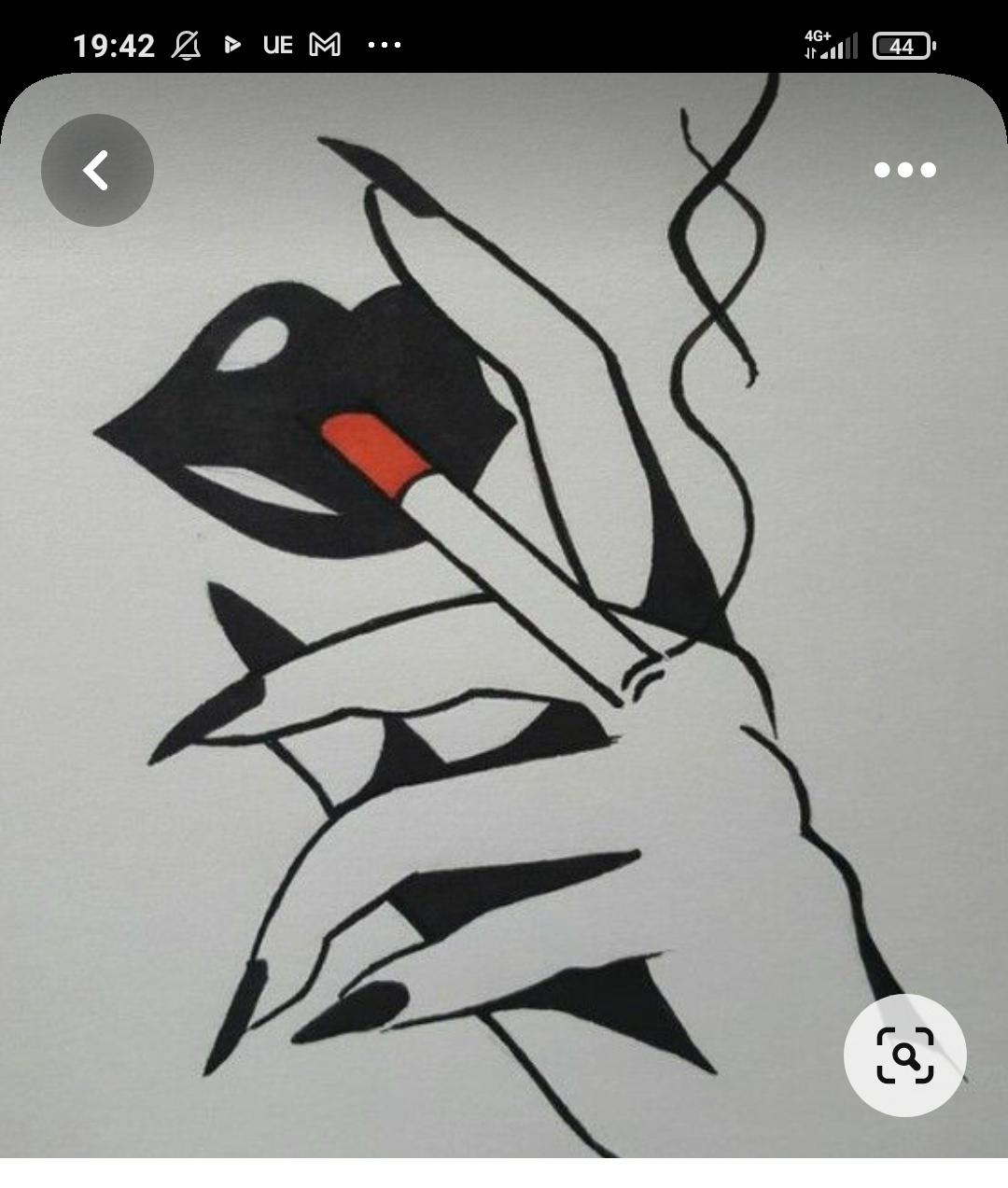The width and height of the screenshot is (1008, 1188).
Task: Open the three-dot overflow menu
Action: tap(904, 170)
